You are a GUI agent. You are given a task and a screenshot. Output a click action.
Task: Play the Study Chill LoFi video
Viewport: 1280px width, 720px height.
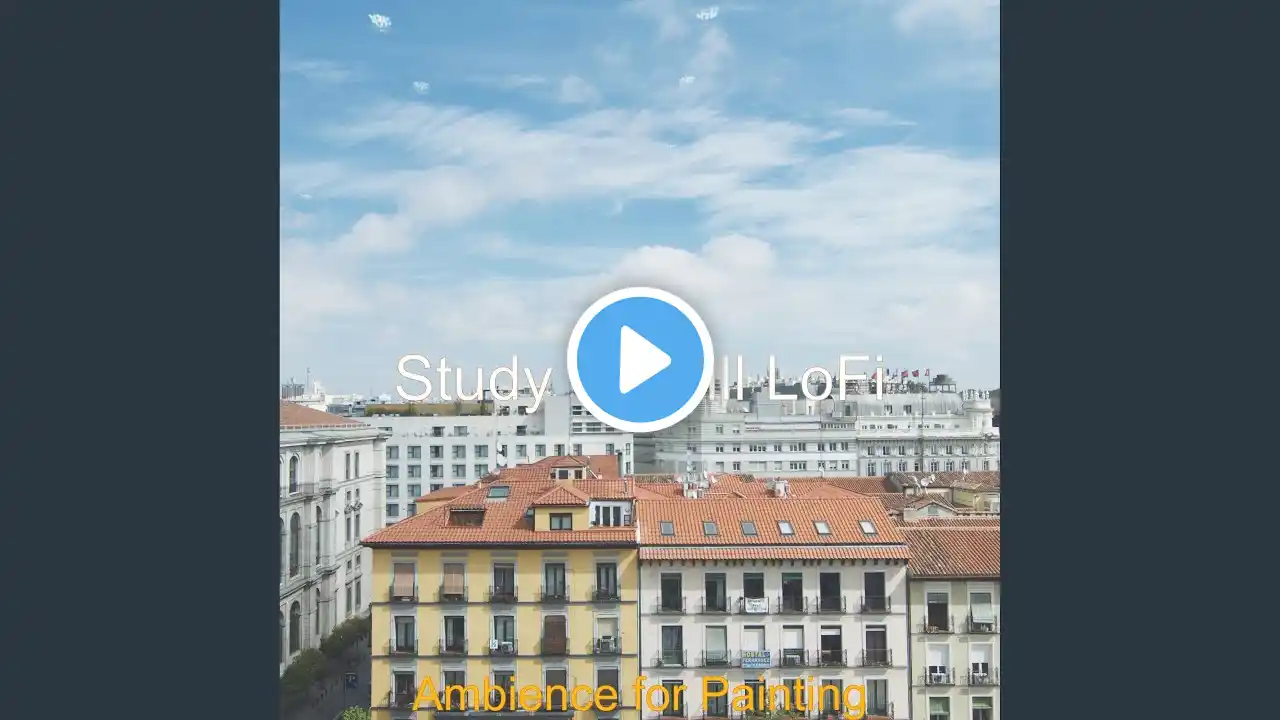[x=640, y=359]
